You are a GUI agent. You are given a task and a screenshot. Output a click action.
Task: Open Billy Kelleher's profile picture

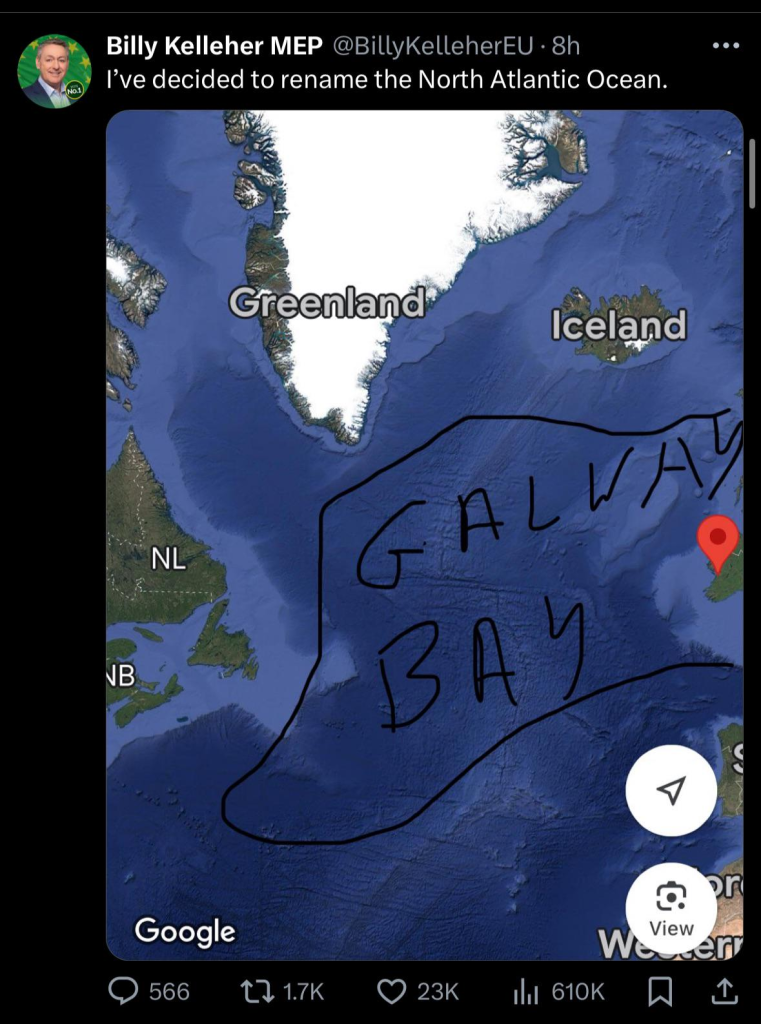pyautogui.click(x=54, y=71)
